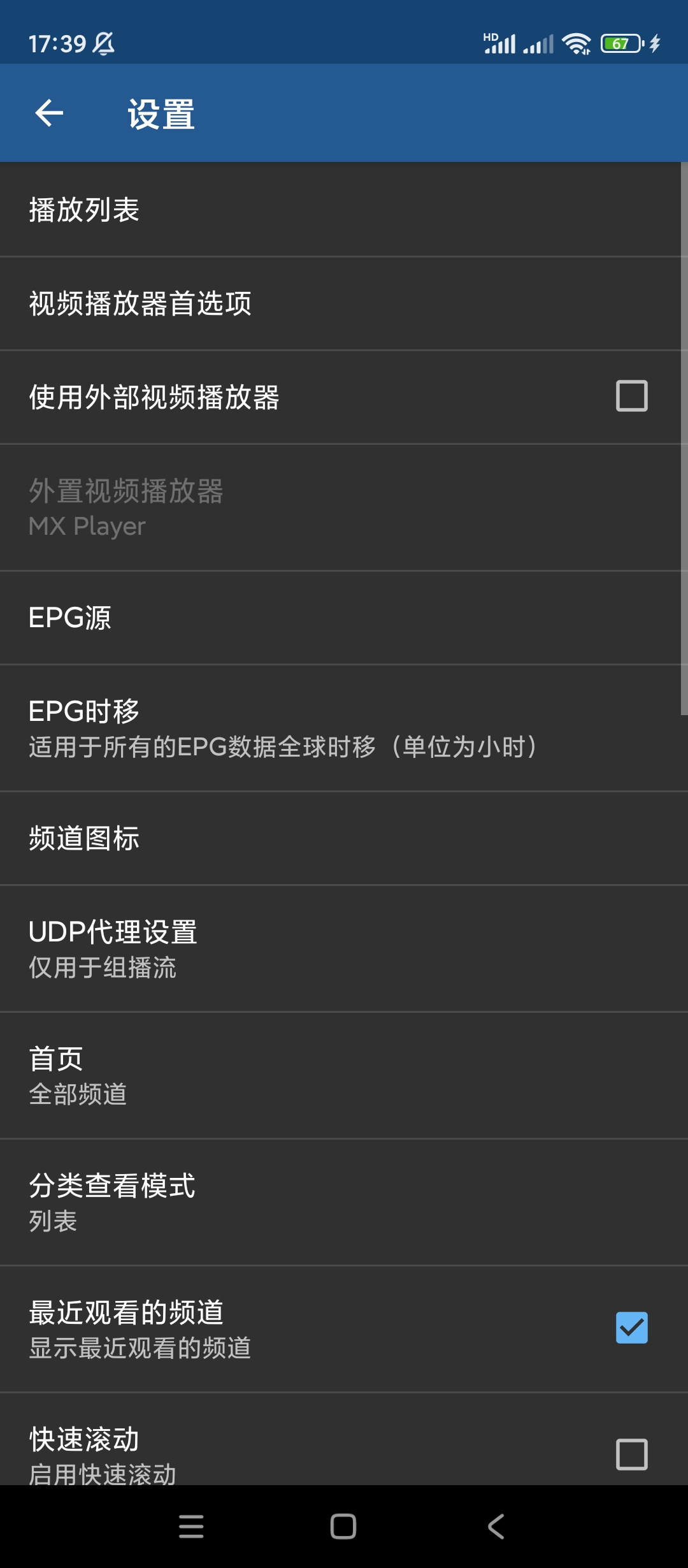The image size is (688, 1568).
Task: Enable 使用外部视频播放器 checkbox
Action: click(631, 396)
